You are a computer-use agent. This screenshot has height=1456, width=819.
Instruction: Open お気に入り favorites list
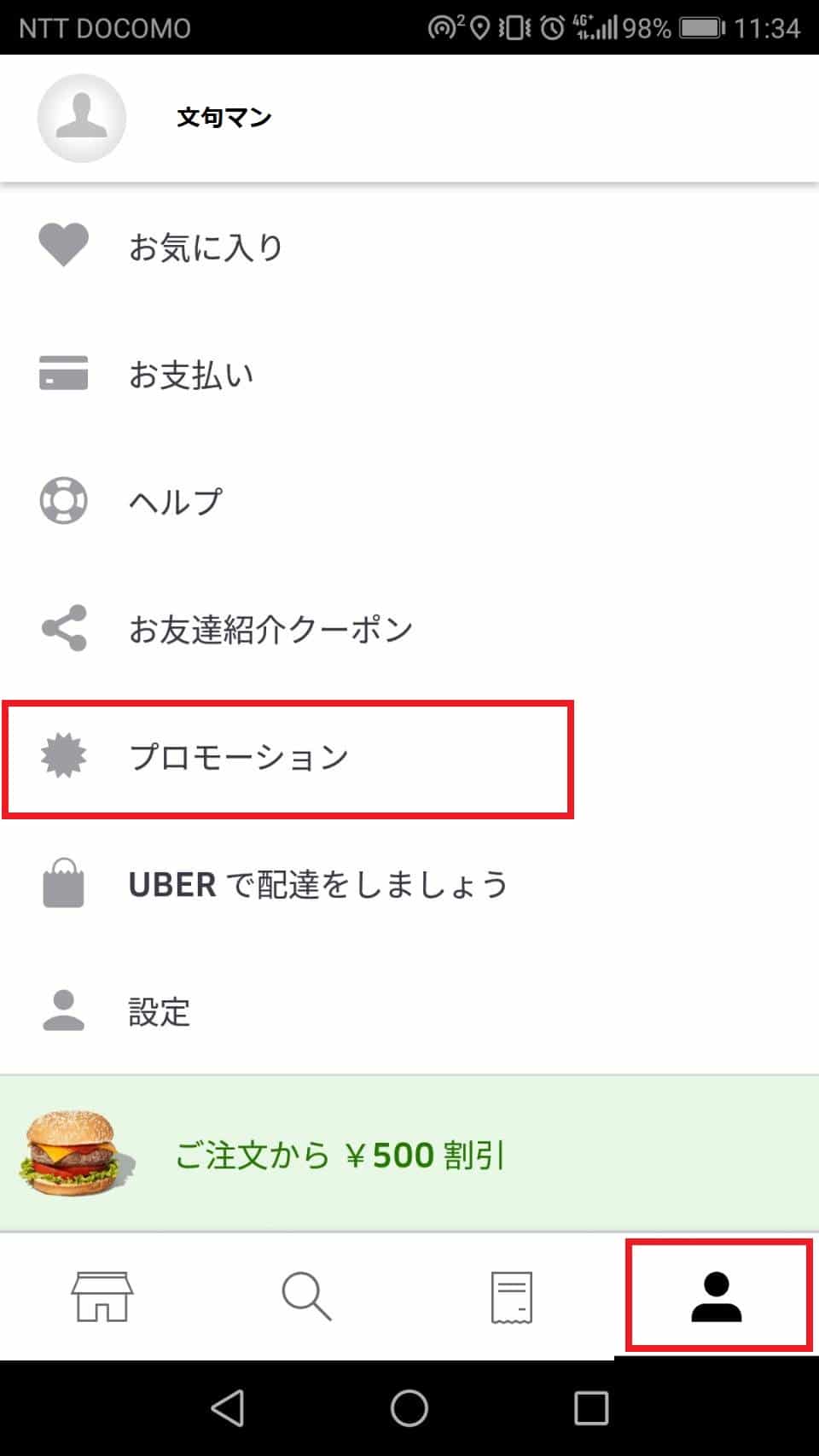(x=409, y=247)
